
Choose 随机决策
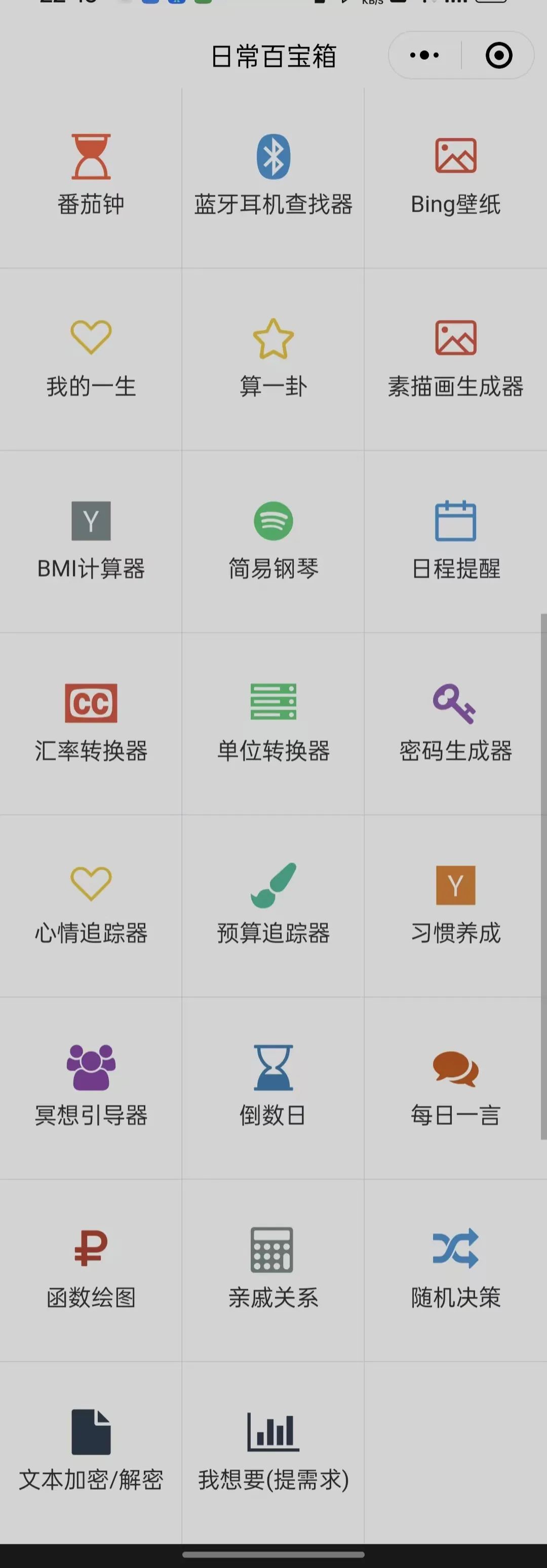456,1270
